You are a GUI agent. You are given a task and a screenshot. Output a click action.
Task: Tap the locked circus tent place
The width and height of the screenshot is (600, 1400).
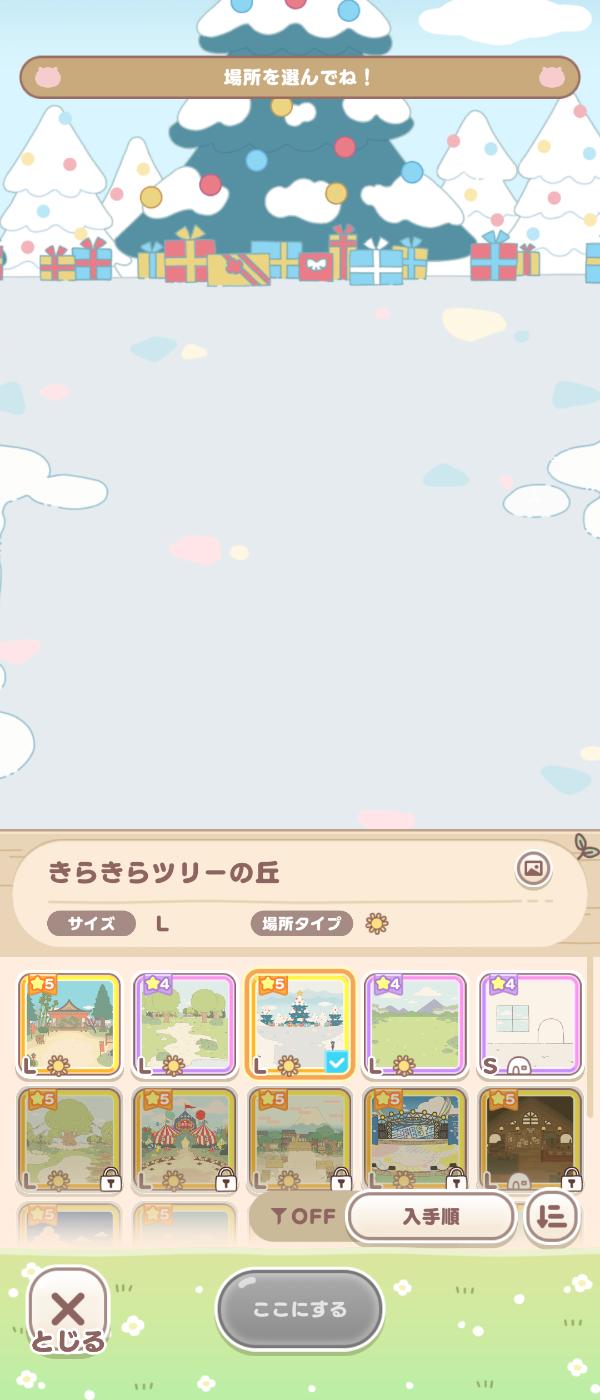pos(185,1139)
